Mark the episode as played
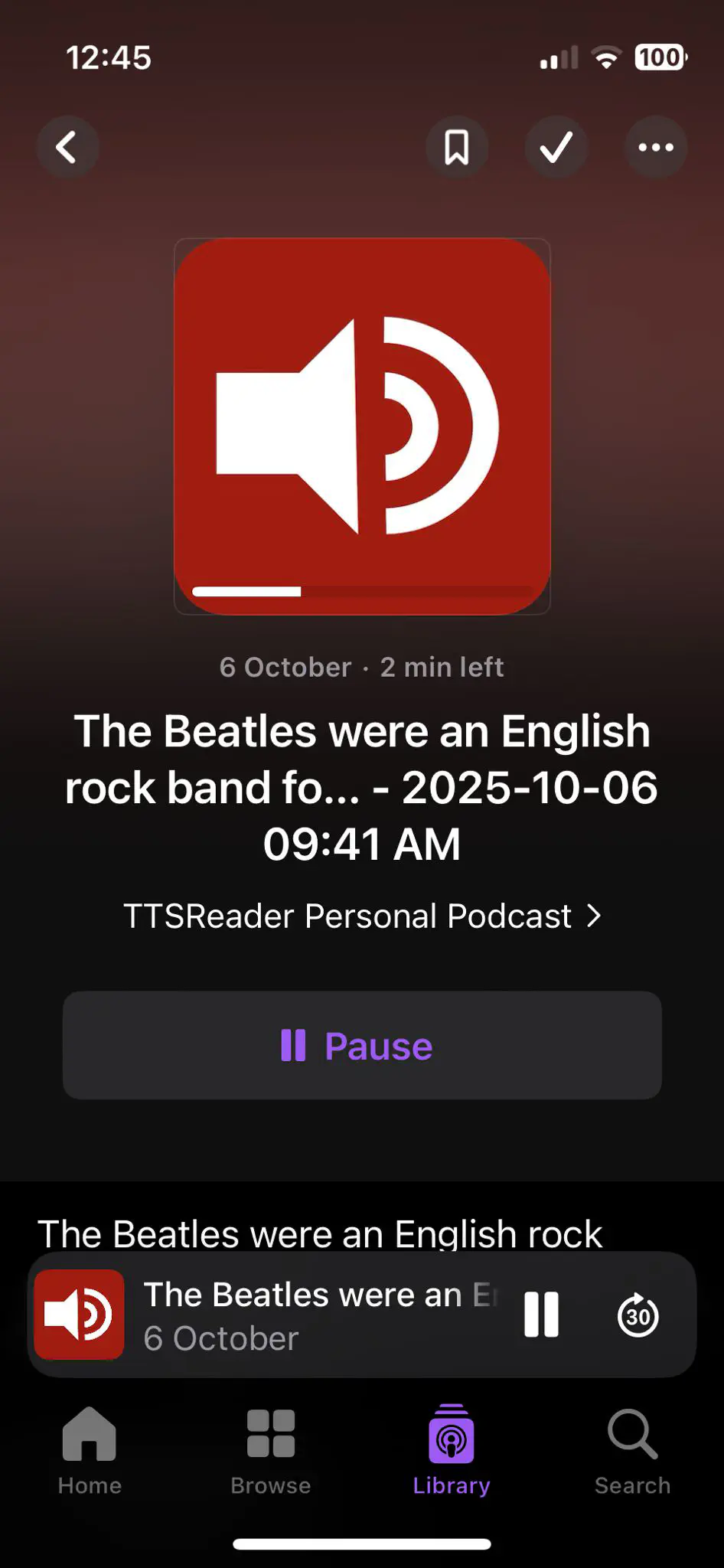Screen dimensions: 724x1568 556,147
